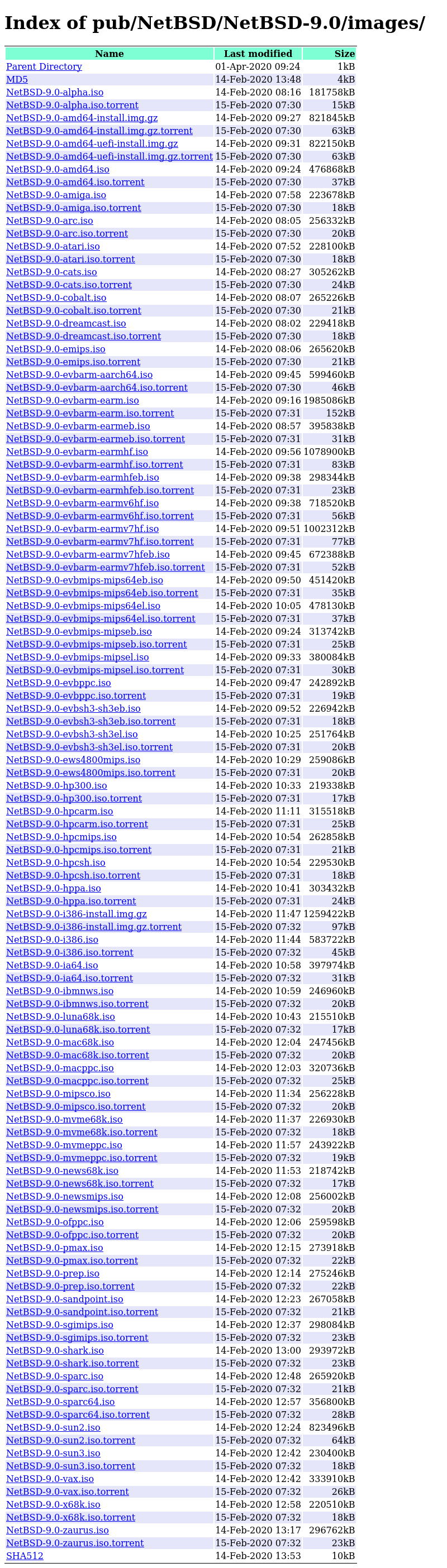Open the Parent Directory link
The image size is (447, 1568).
44,67
